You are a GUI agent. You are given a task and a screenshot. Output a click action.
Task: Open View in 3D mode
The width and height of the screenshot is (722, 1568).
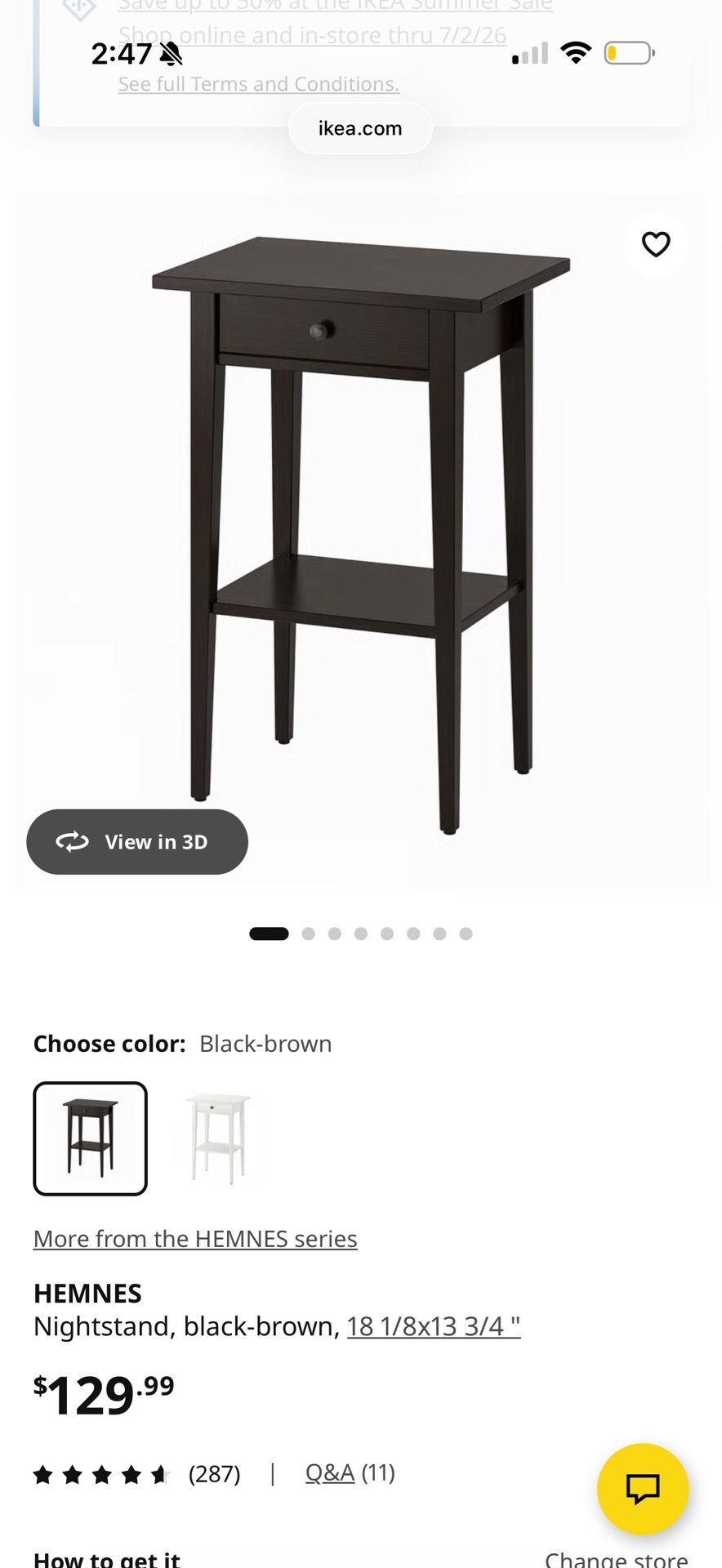click(137, 842)
